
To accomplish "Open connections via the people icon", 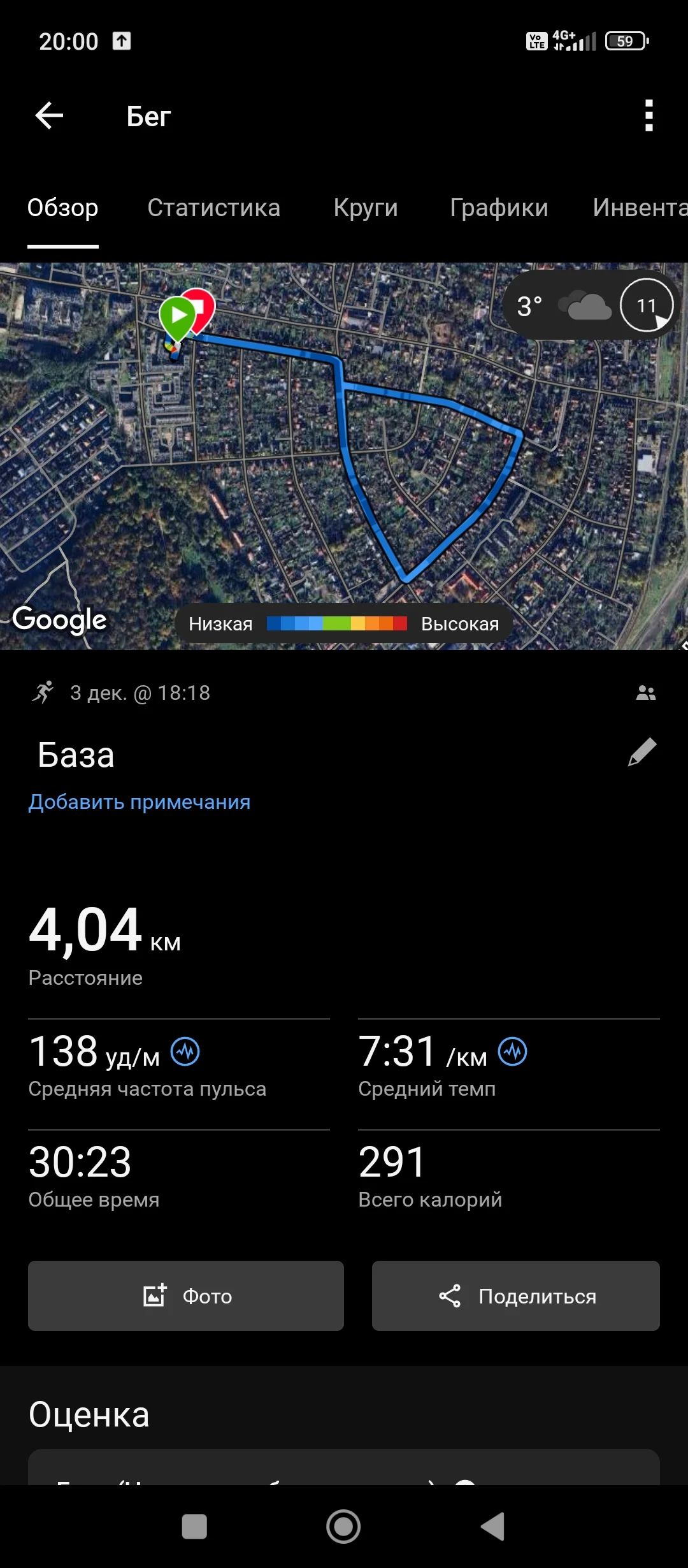I will [645, 693].
